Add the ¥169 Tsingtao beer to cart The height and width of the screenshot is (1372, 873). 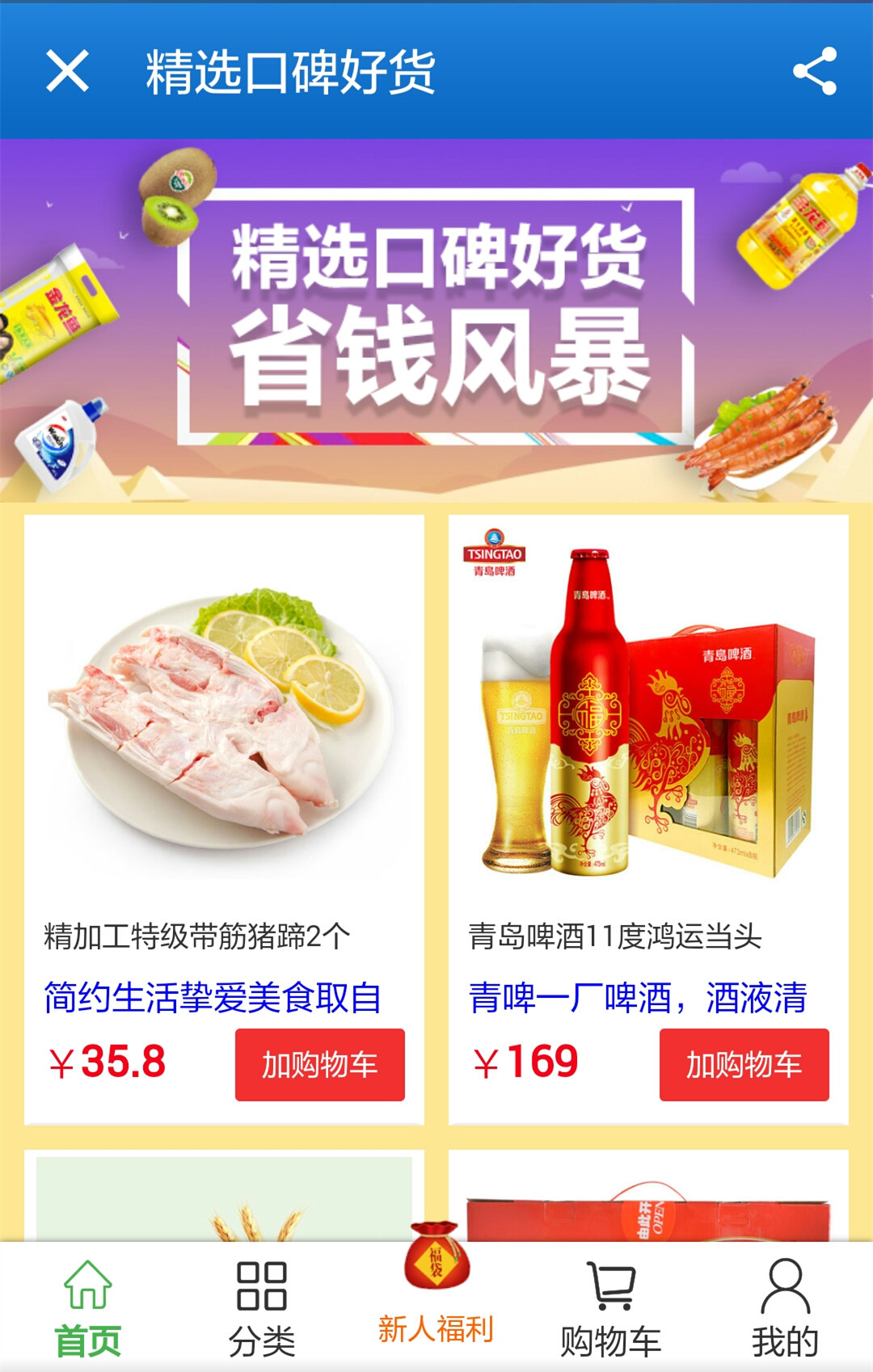click(744, 1064)
